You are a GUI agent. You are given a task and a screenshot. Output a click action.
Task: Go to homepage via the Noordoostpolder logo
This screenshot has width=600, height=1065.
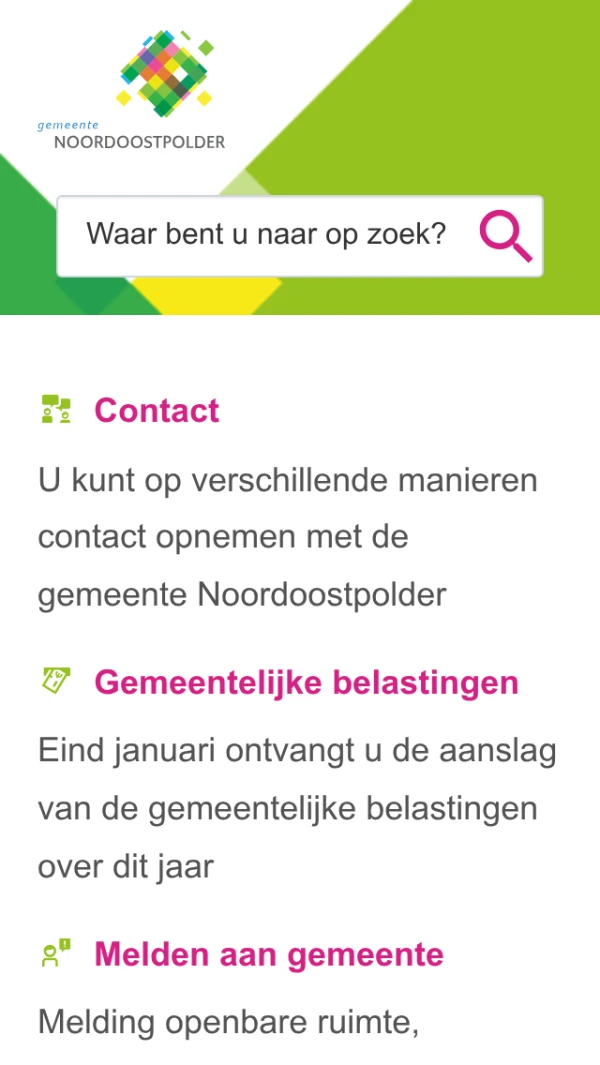(133, 91)
